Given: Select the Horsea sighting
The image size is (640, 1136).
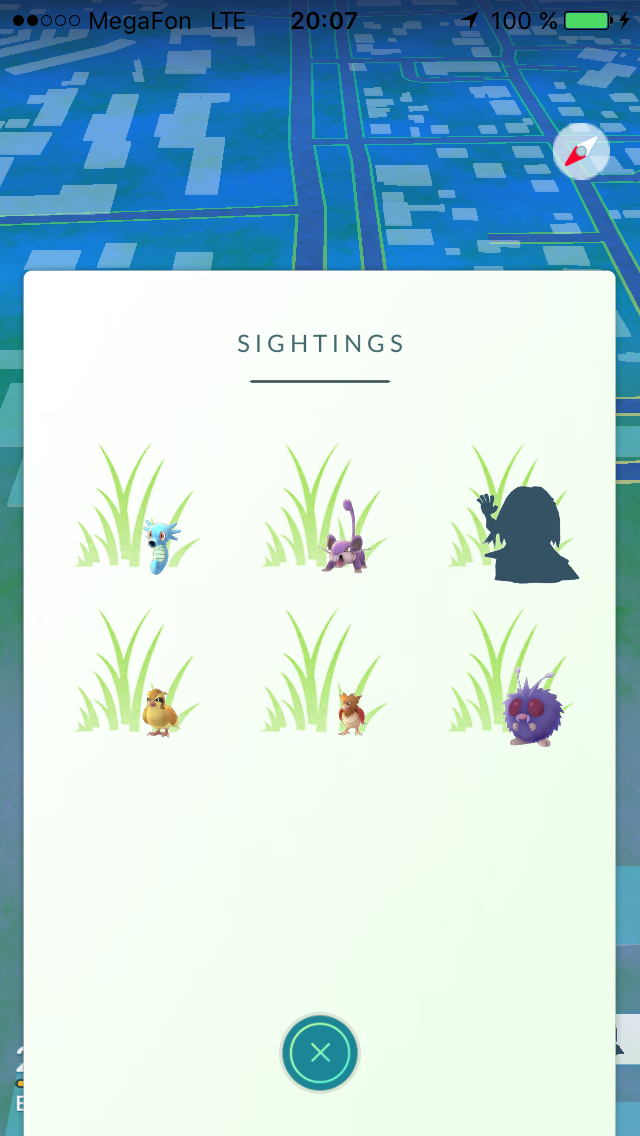Looking at the screenshot, I should click(160, 546).
